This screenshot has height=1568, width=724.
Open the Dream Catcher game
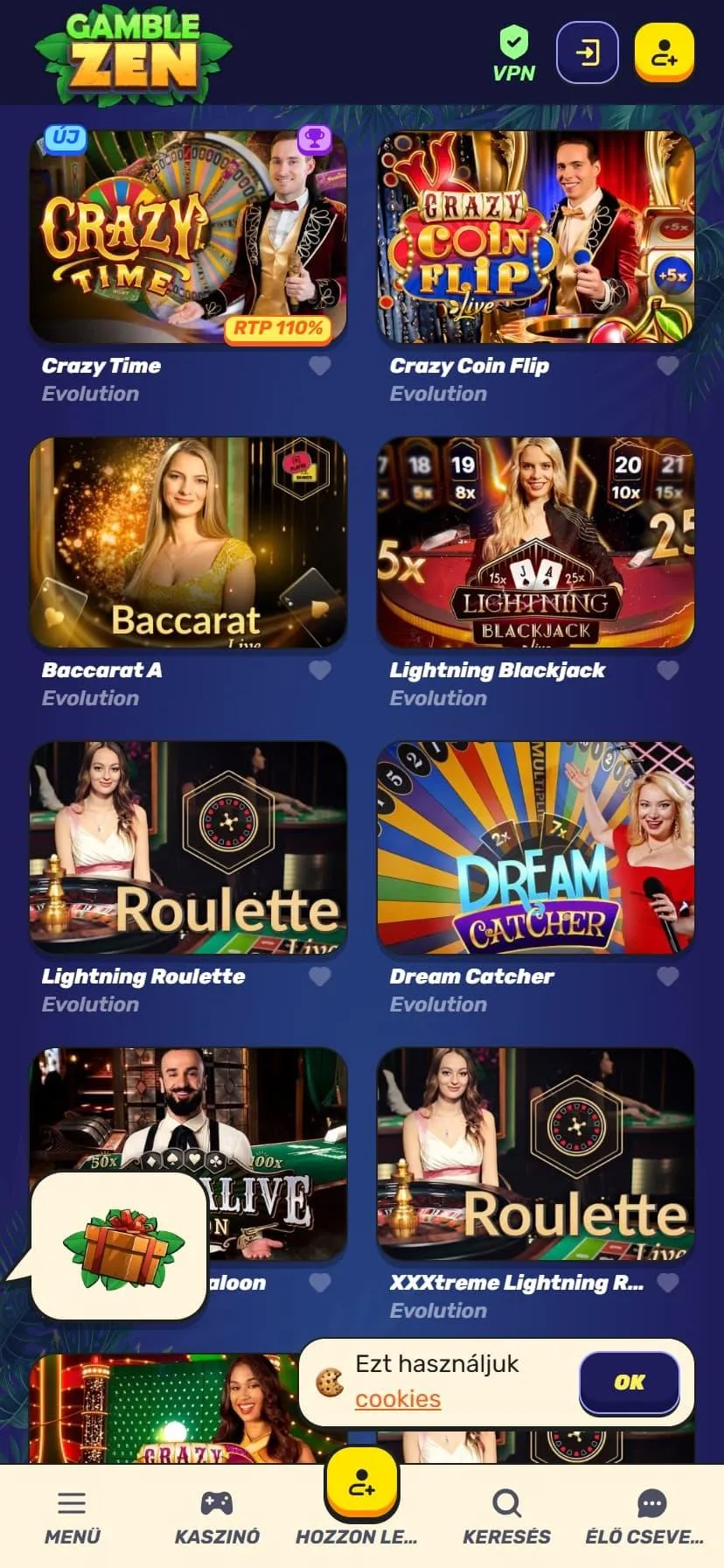[536, 848]
